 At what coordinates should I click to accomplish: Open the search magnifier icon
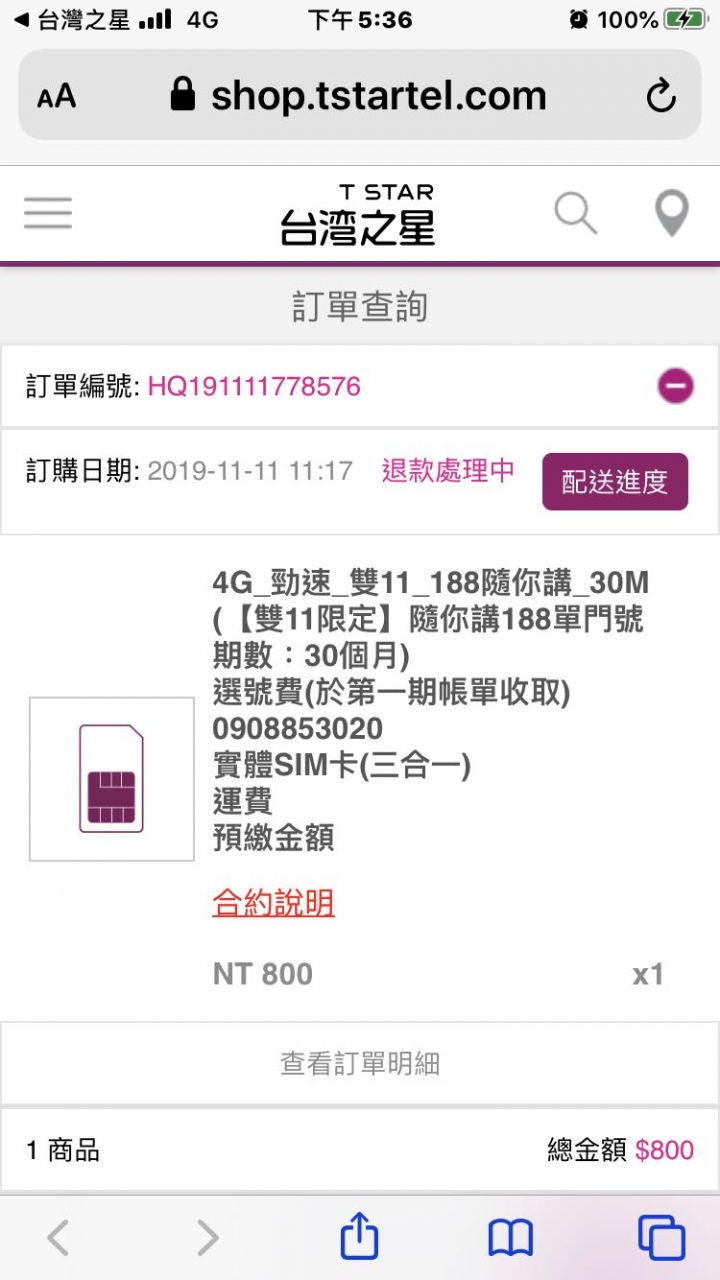tap(575, 213)
